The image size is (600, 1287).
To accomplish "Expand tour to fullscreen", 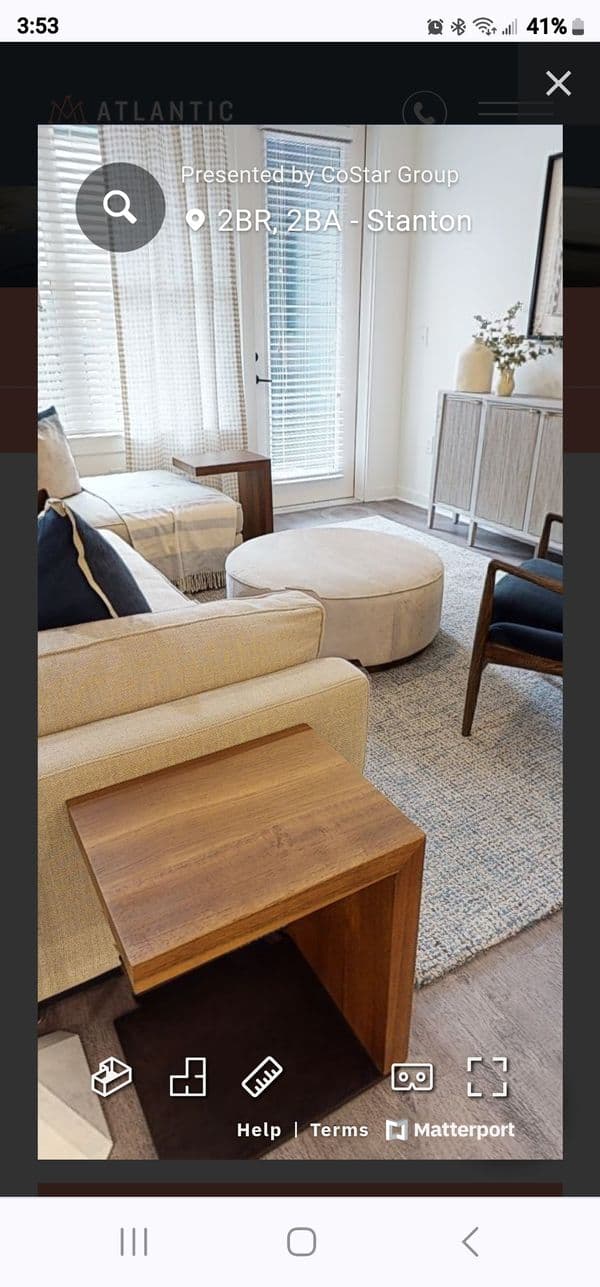I will coord(487,1077).
